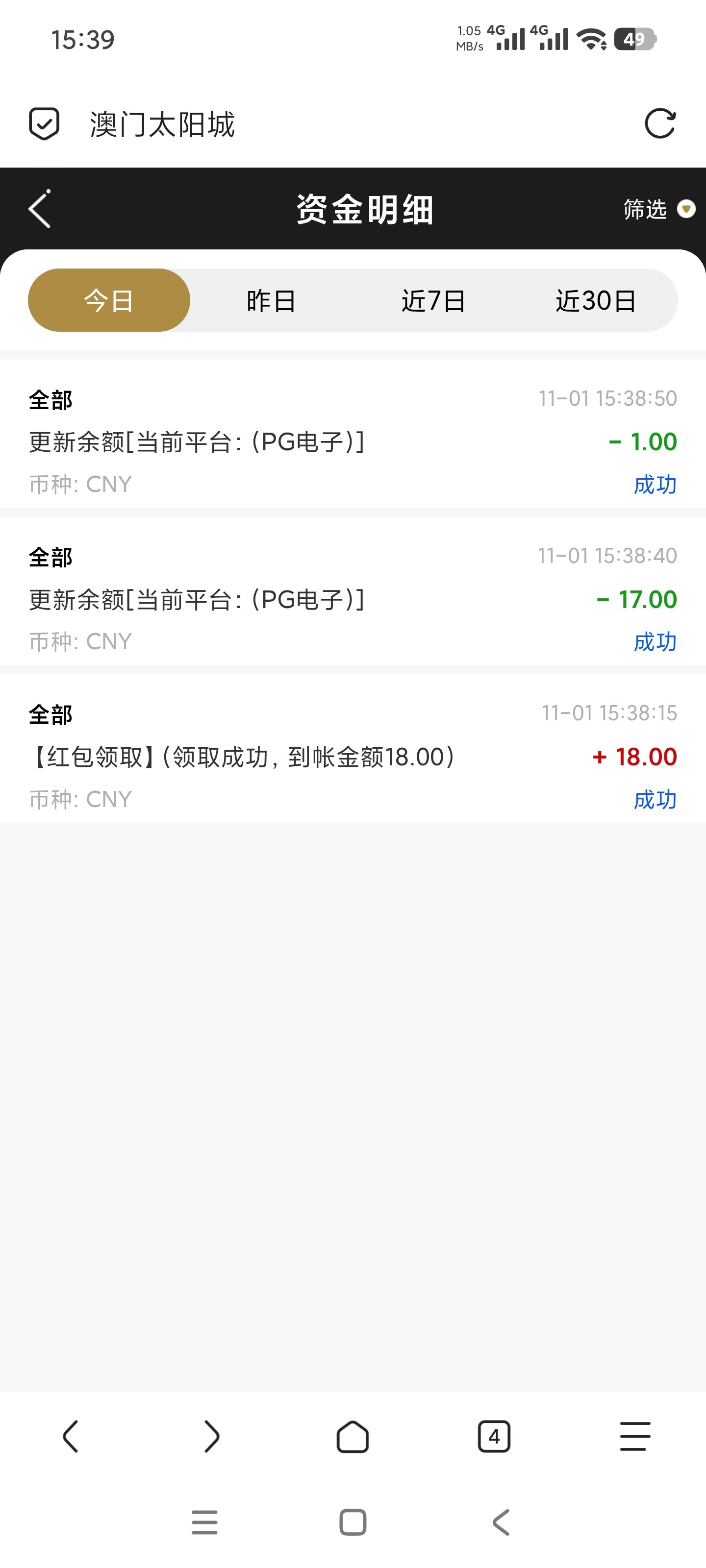Open the browser home page
Viewport: 706px width, 1568px height.
353,1437
